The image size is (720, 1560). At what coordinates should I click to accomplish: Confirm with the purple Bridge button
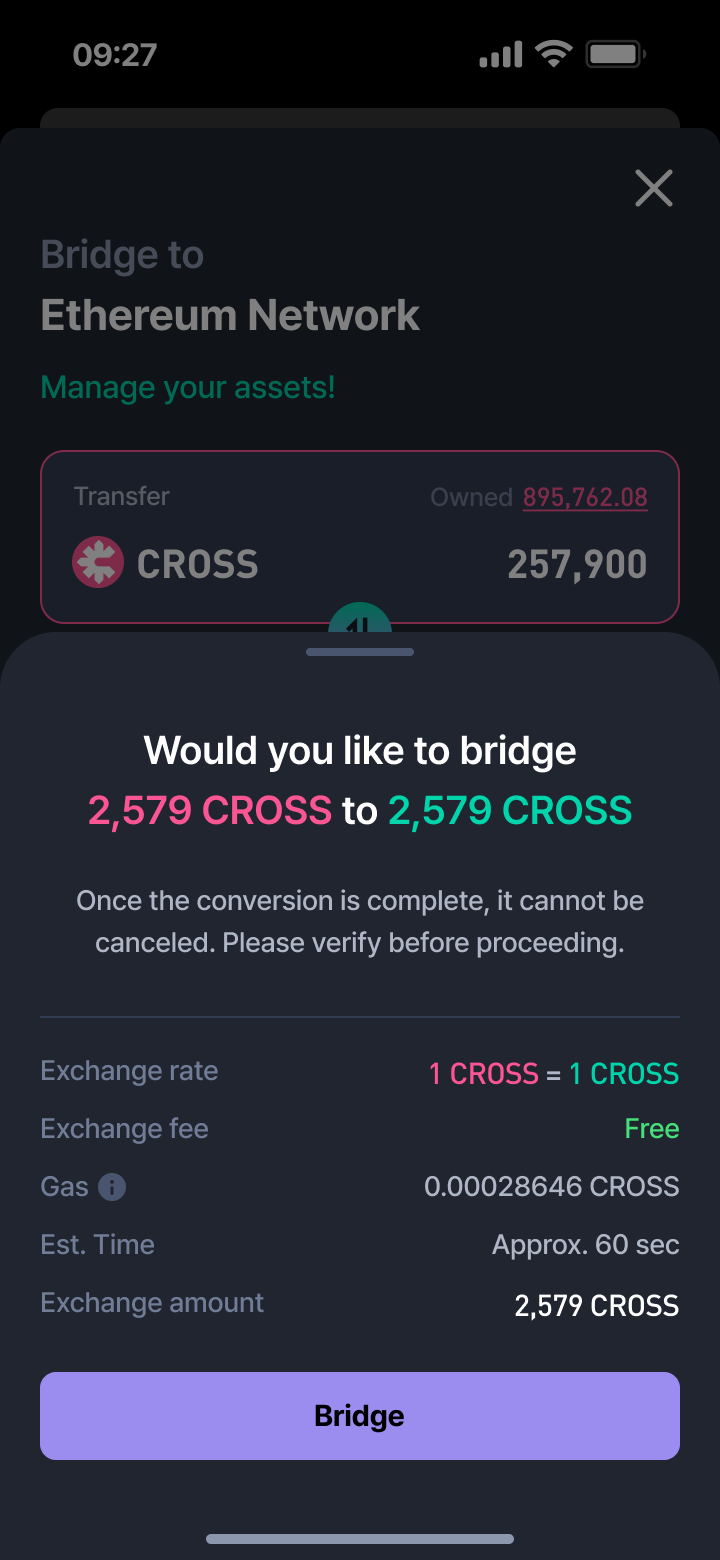click(360, 1415)
